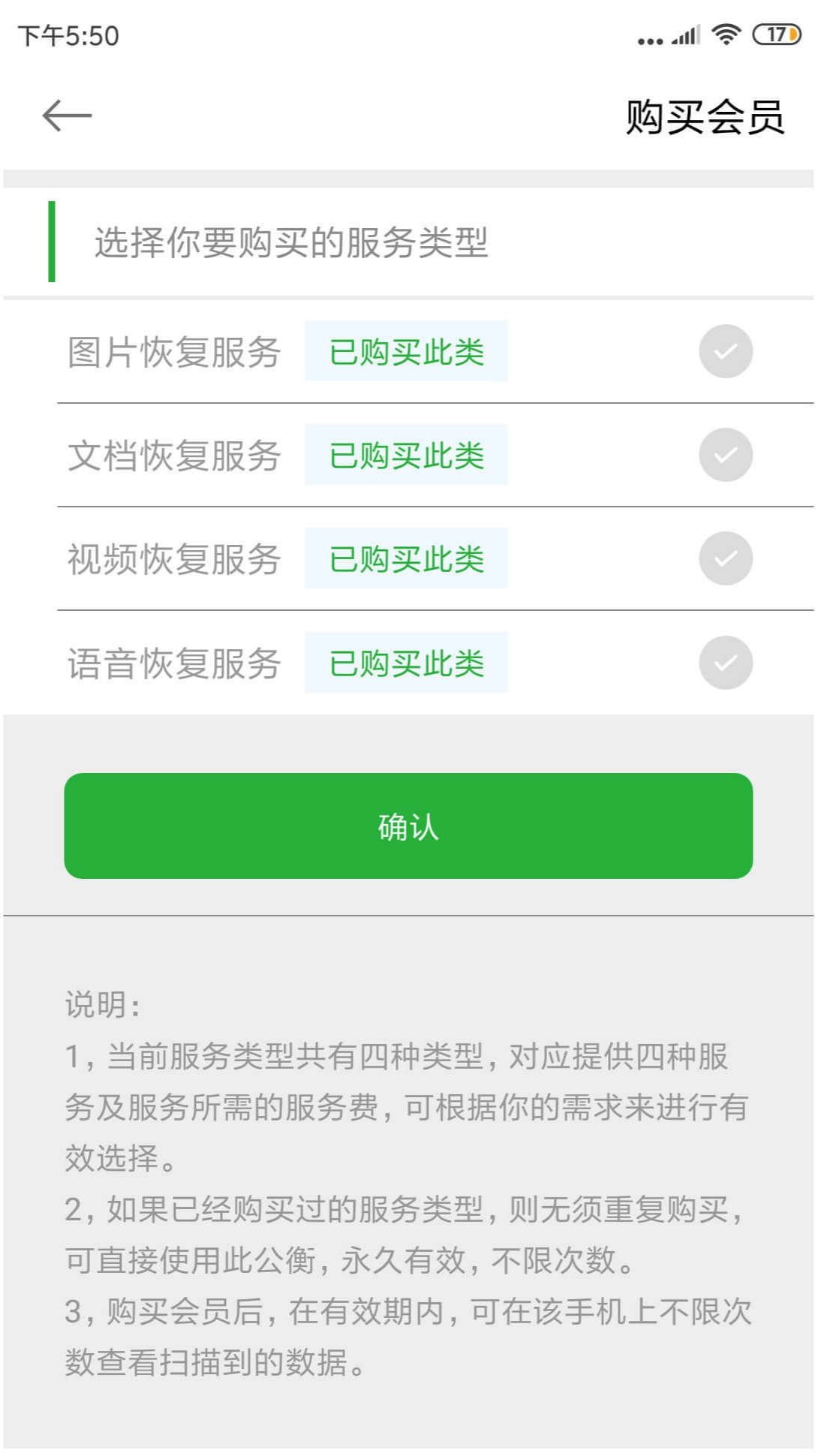Select the 视频恢复服务 checkbox
This screenshot has width=821, height=1456.
tap(726, 558)
